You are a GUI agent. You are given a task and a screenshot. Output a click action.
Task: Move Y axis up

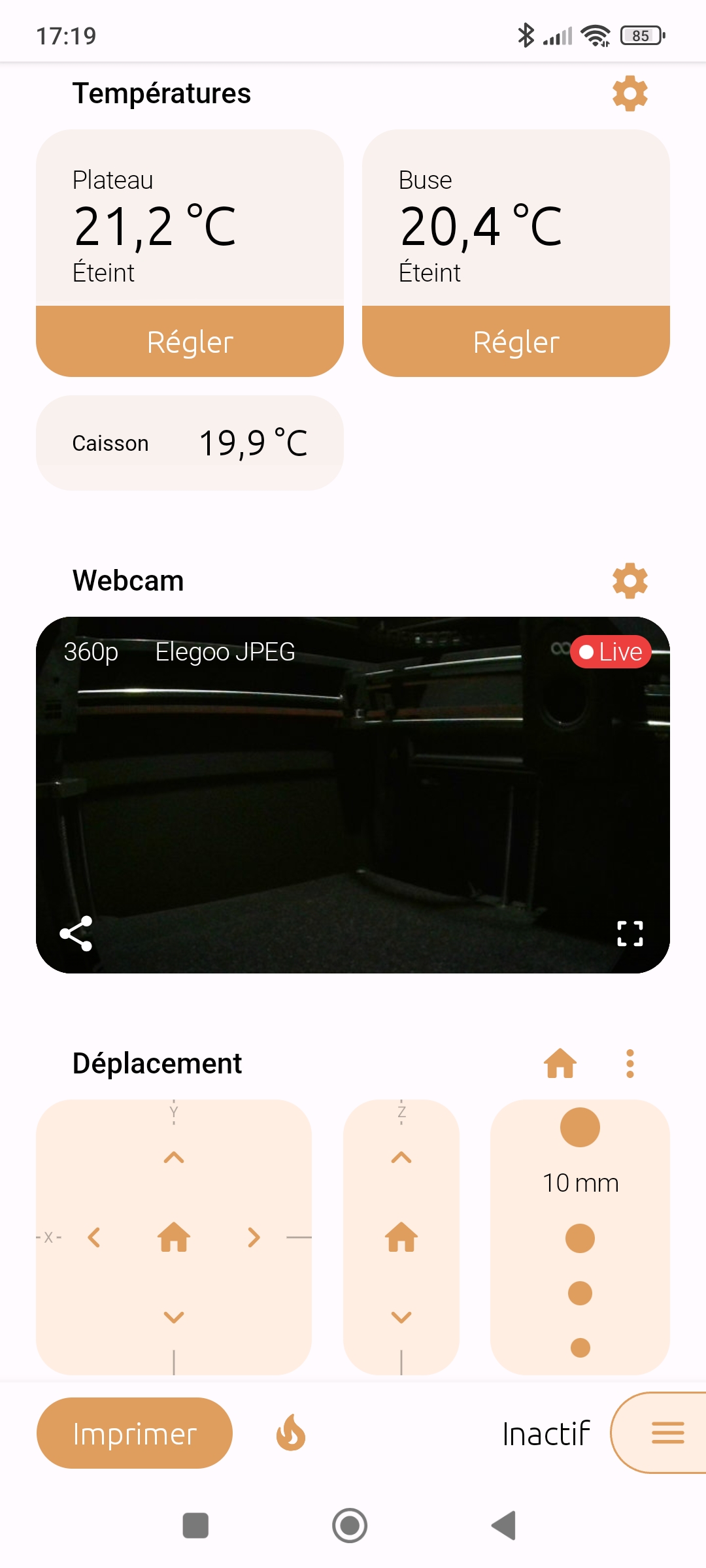click(x=174, y=1158)
